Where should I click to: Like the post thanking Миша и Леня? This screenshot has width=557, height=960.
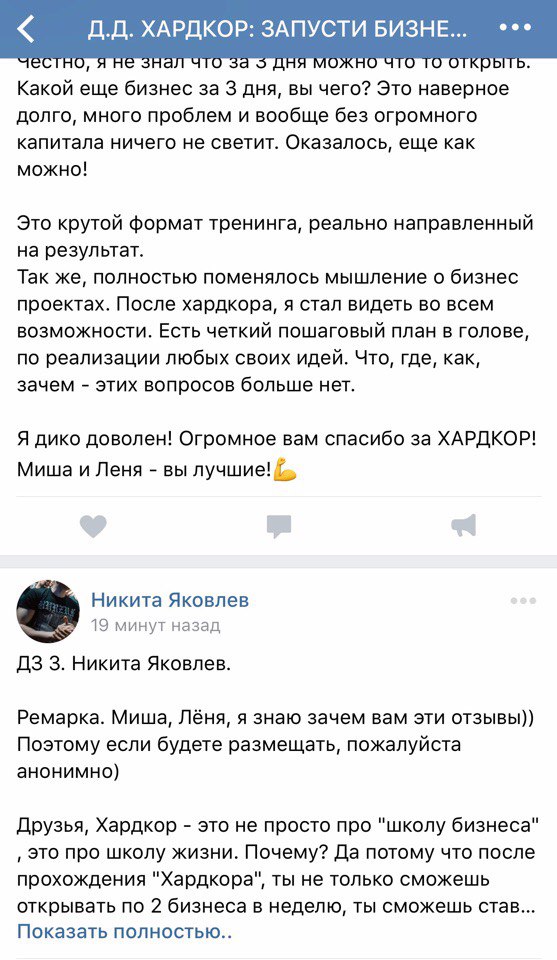(93, 527)
